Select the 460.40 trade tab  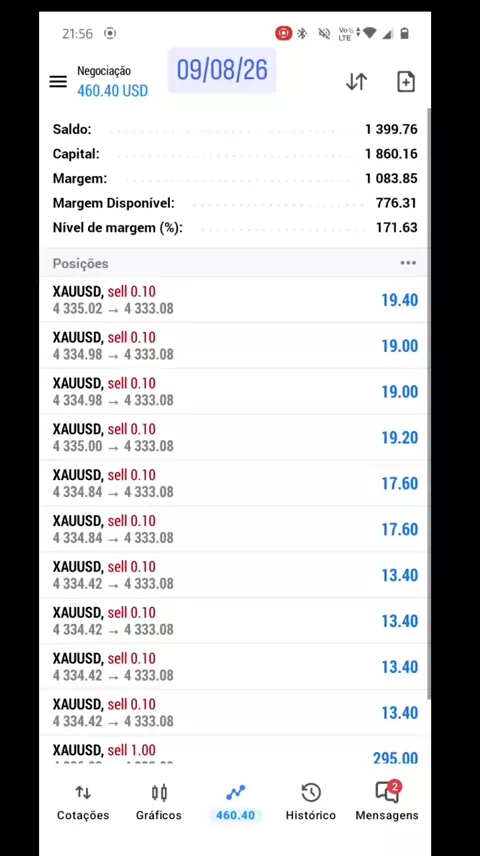[x=235, y=803]
